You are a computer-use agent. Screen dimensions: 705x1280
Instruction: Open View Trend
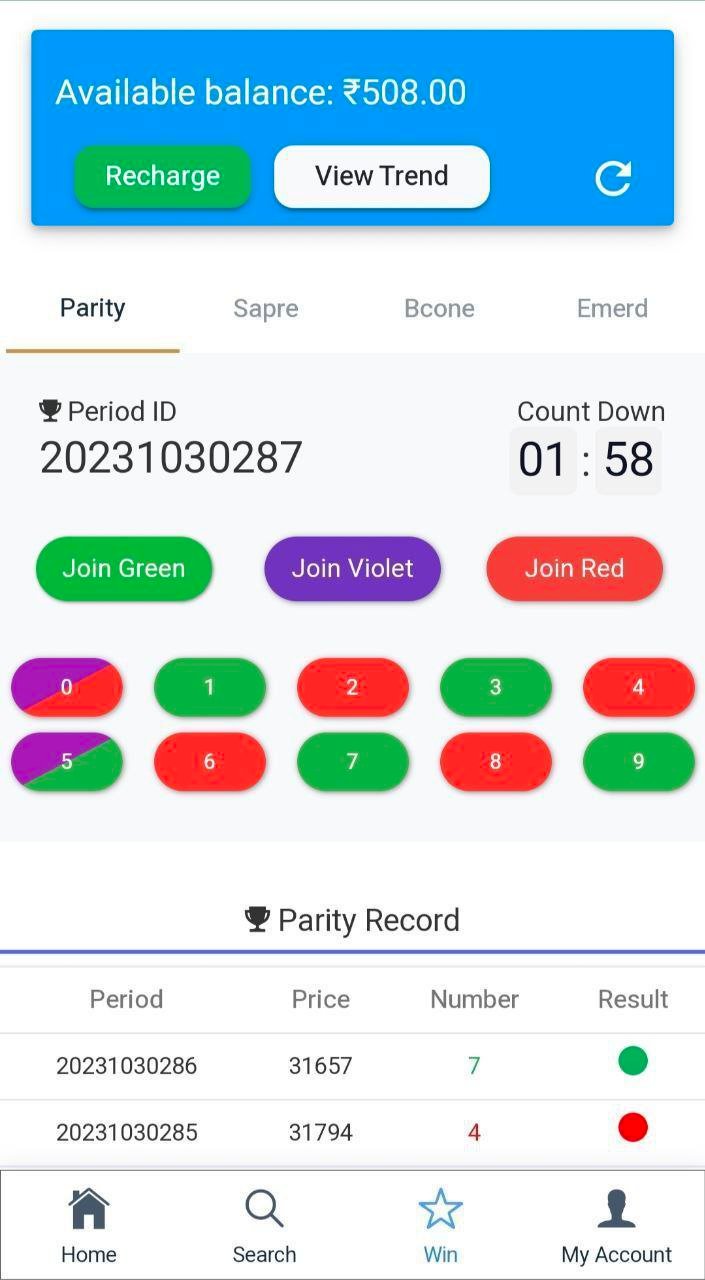click(381, 177)
